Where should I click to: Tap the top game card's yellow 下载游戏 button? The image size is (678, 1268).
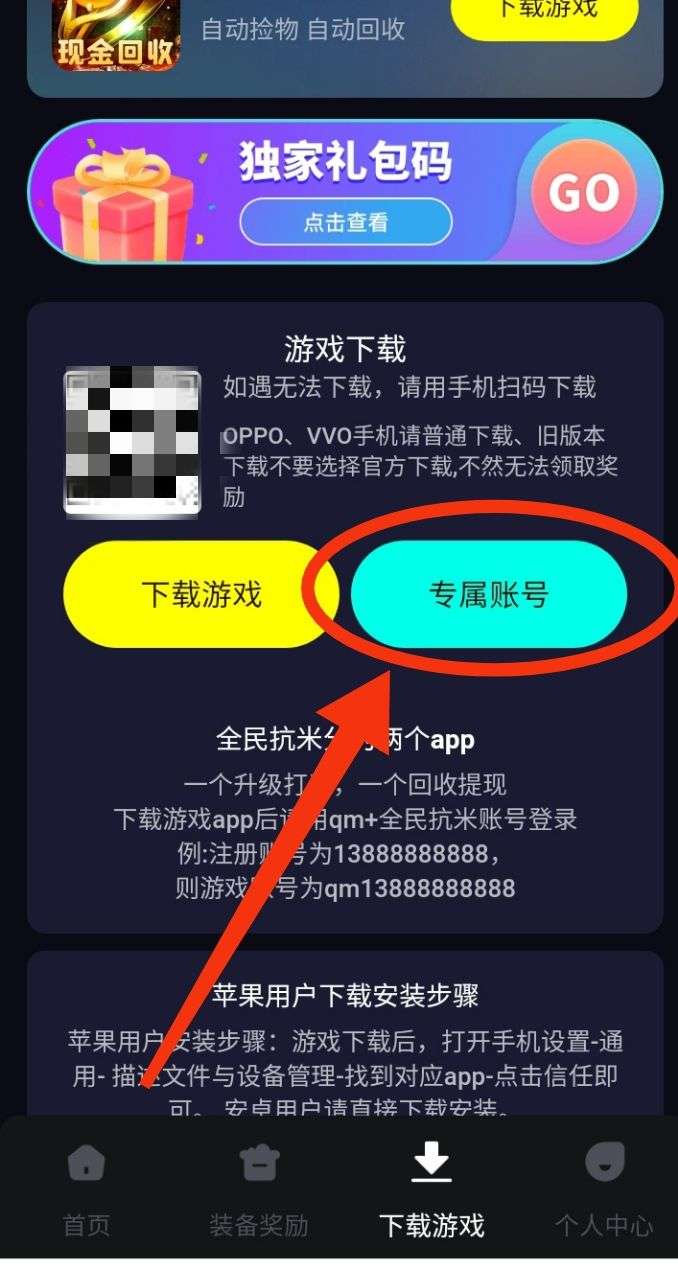point(545,14)
